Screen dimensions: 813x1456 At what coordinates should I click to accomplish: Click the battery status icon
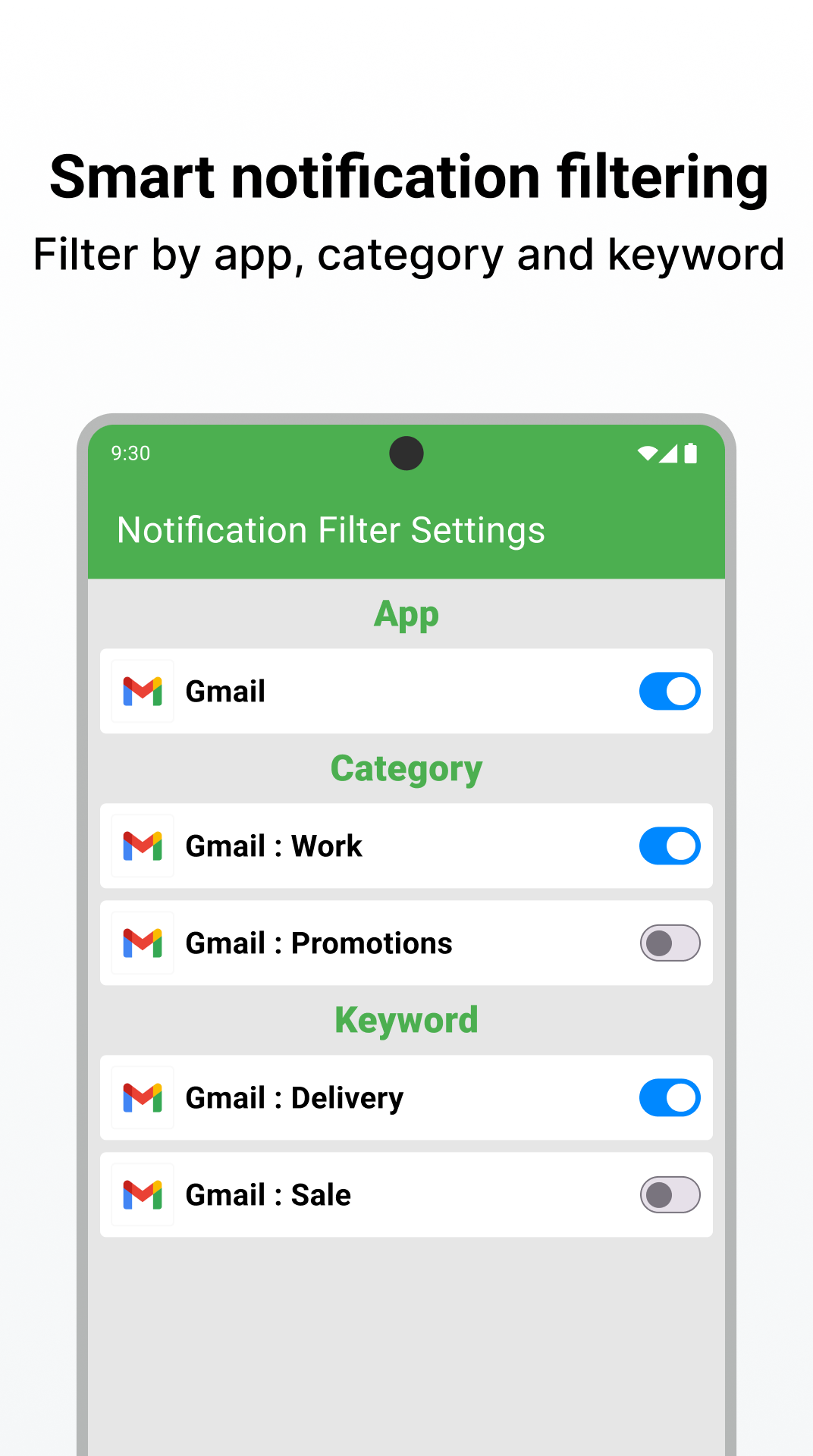[x=692, y=452]
